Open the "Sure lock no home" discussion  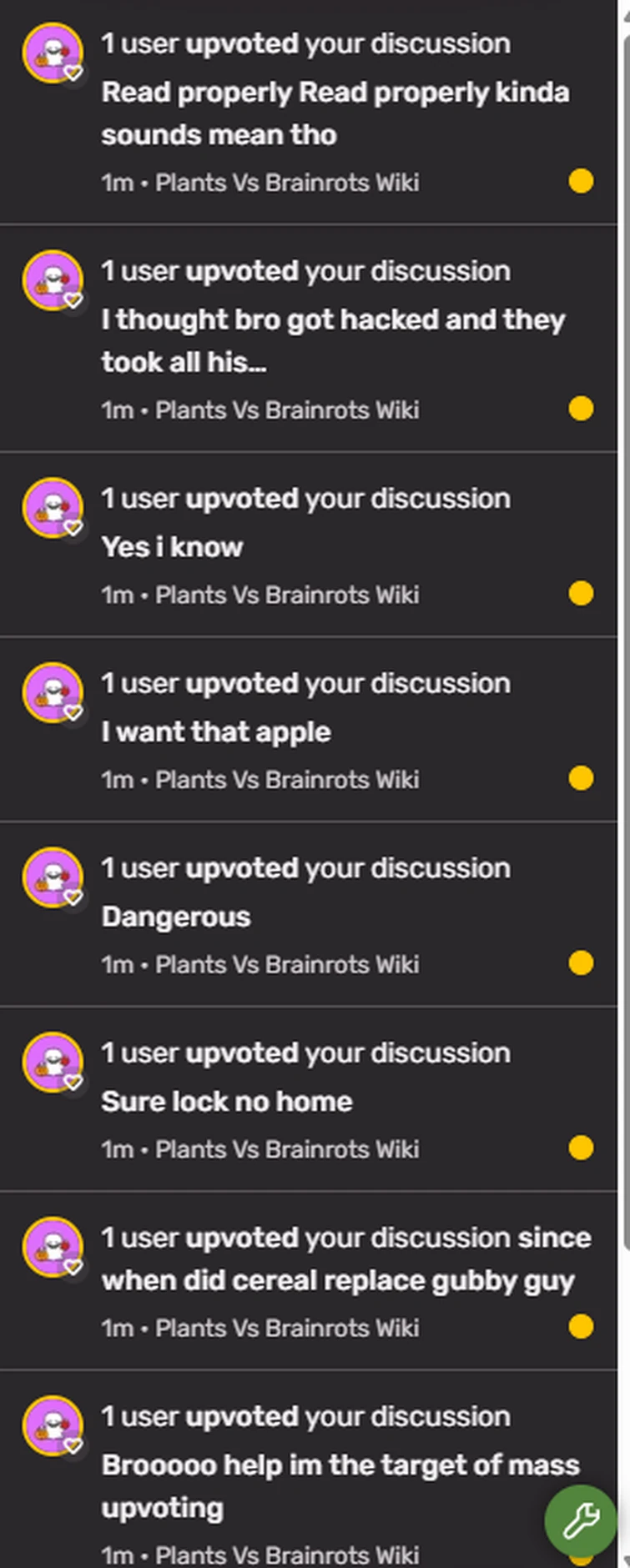click(x=226, y=1101)
